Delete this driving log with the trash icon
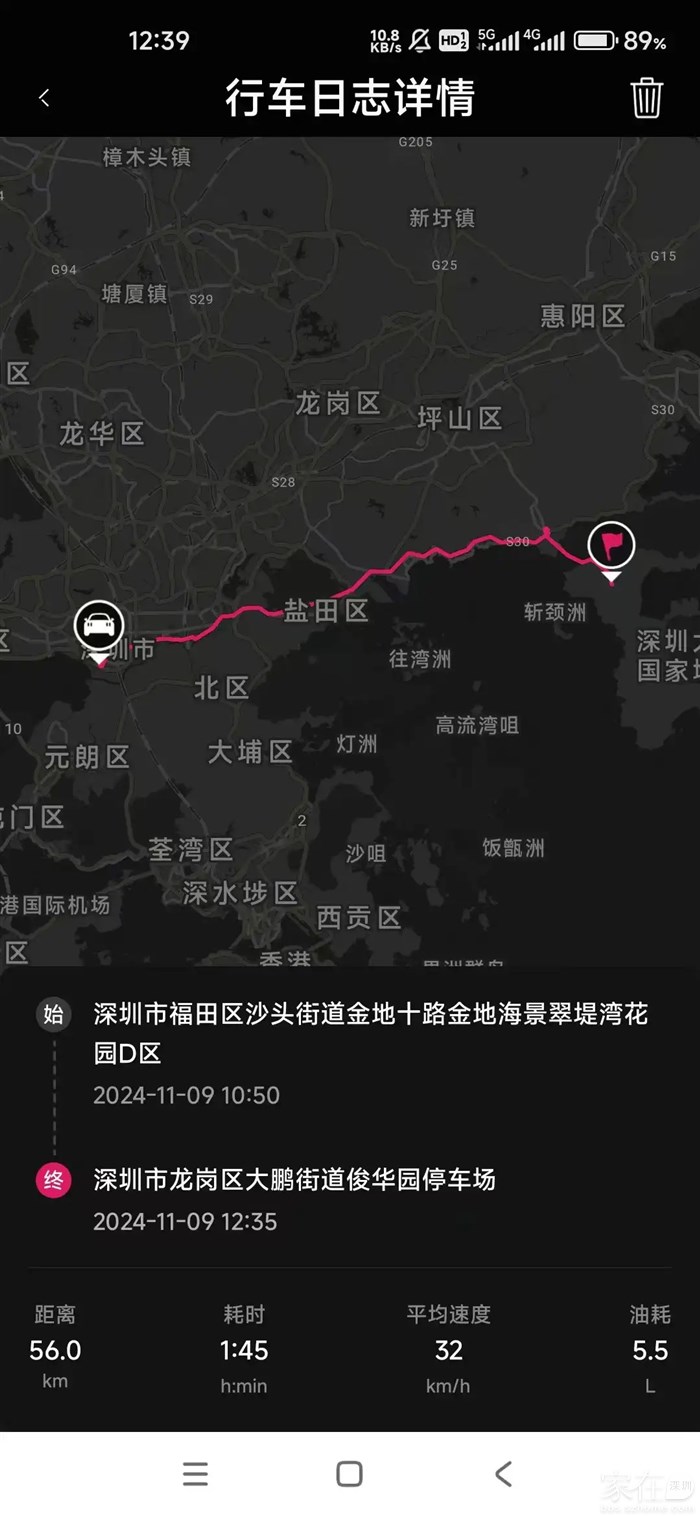700x1516 pixels. (x=646, y=98)
